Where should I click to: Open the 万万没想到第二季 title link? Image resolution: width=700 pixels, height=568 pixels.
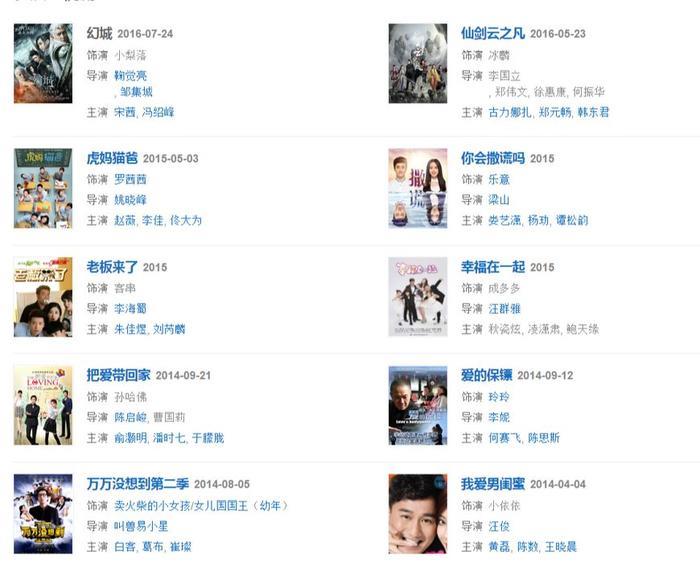pos(138,485)
